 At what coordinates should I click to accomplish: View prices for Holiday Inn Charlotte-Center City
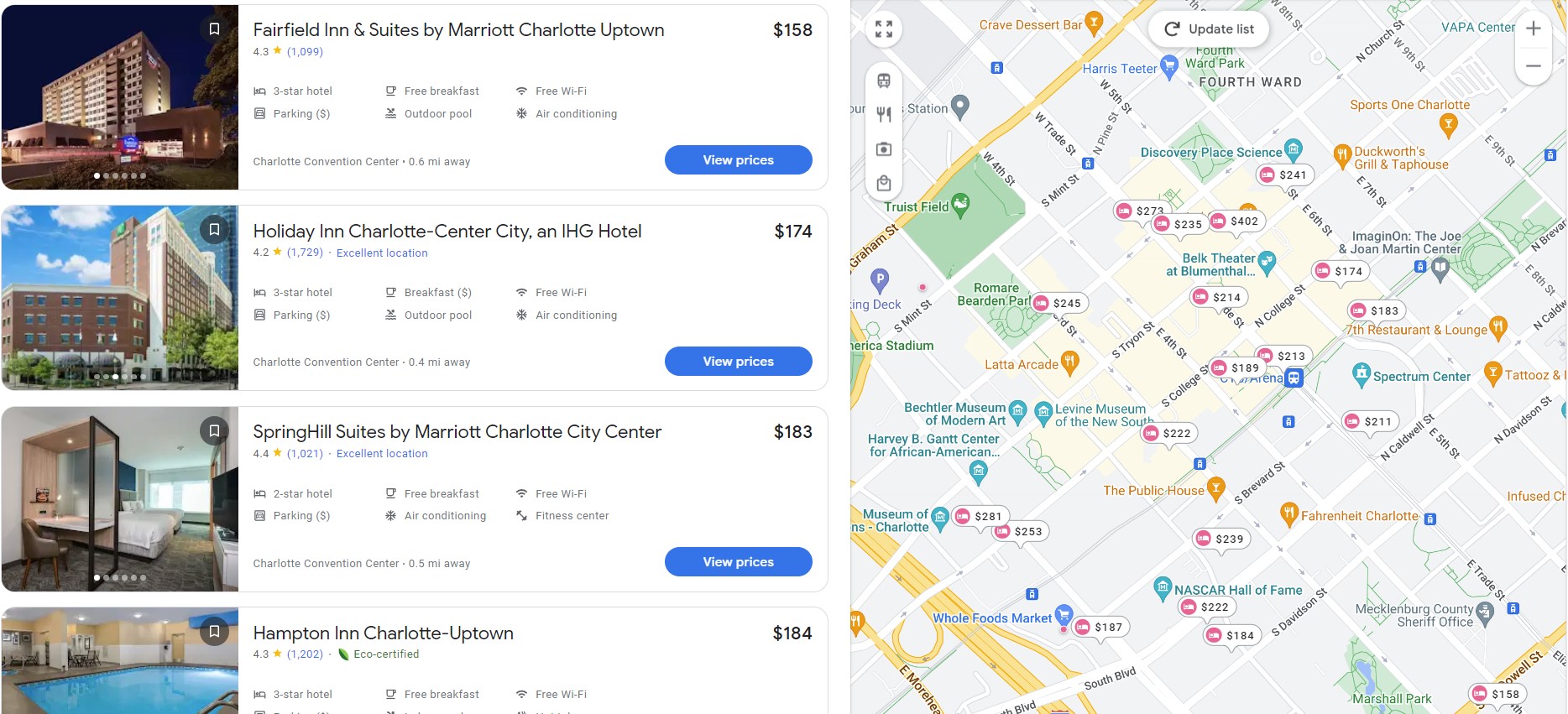tap(738, 362)
